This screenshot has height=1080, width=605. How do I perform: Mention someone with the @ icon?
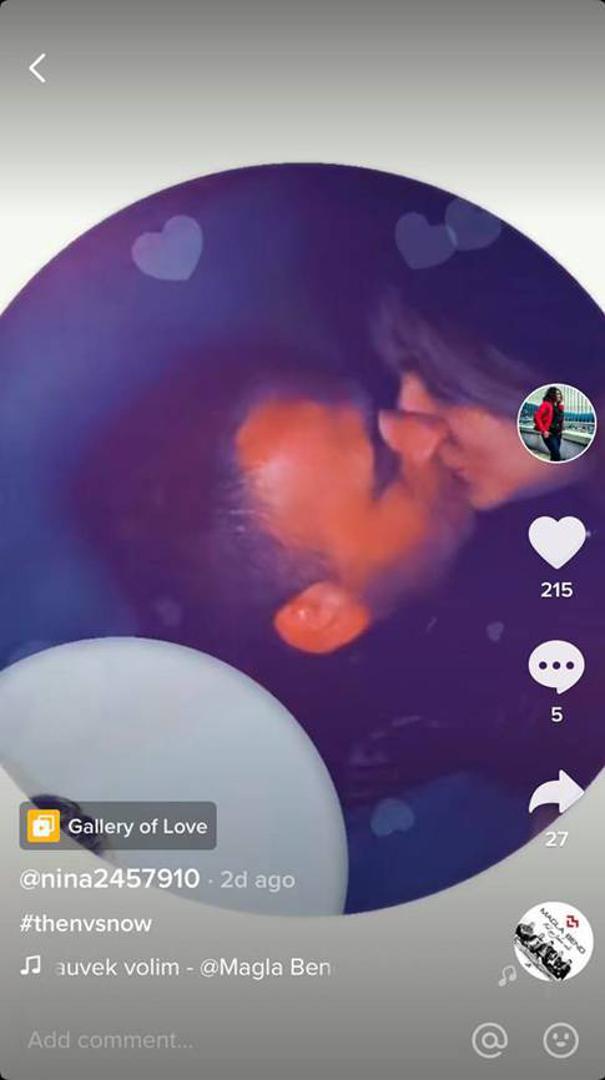[490, 1040]
